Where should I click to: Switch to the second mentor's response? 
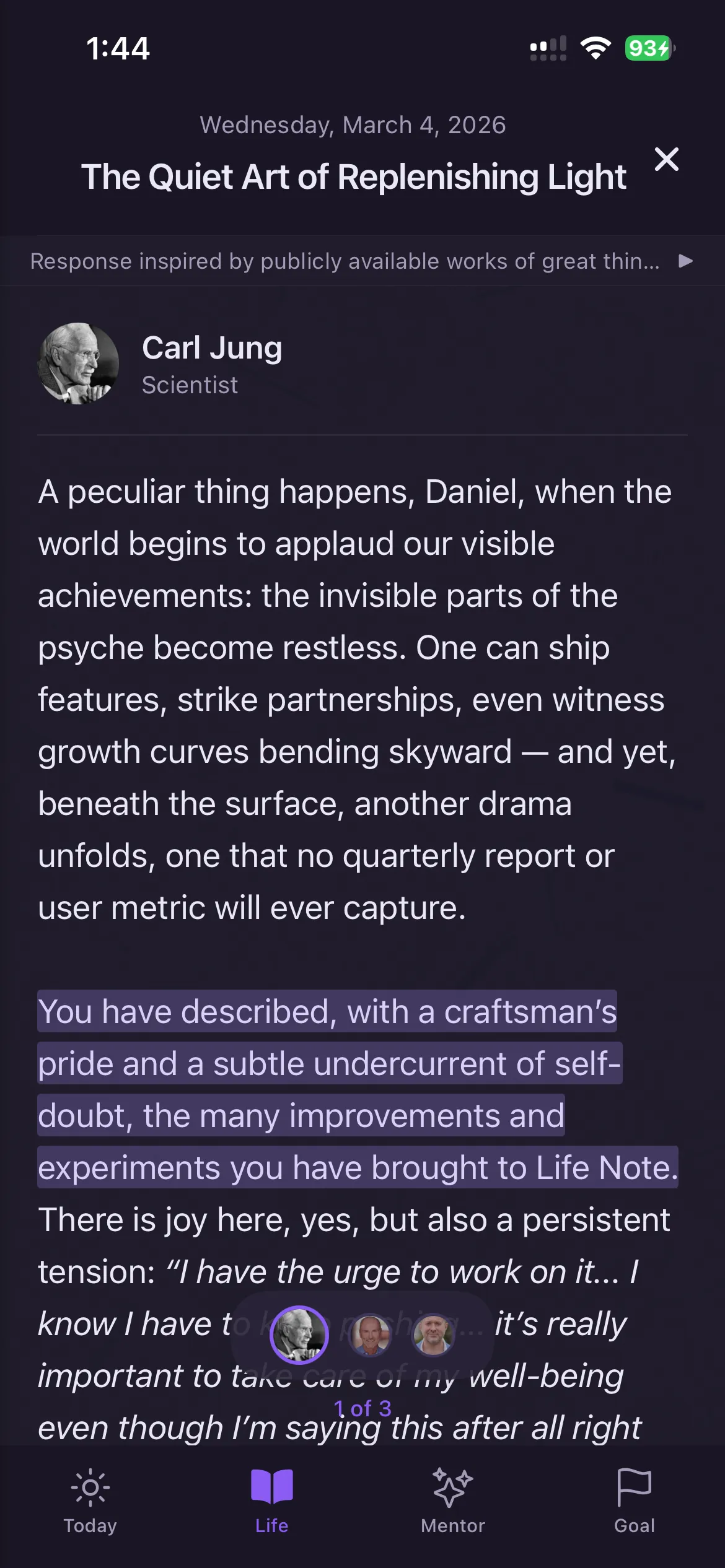click(370, 1335)
